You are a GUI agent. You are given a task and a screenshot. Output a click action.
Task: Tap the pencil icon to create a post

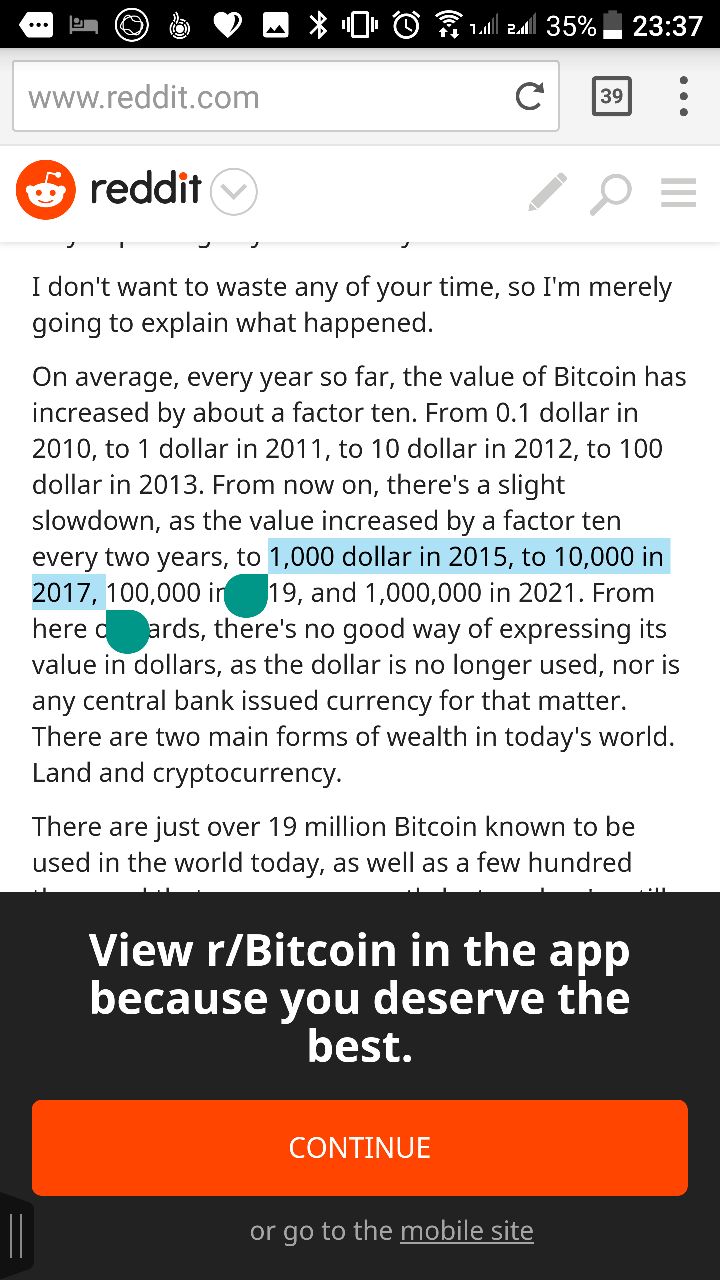pos(547,192)
